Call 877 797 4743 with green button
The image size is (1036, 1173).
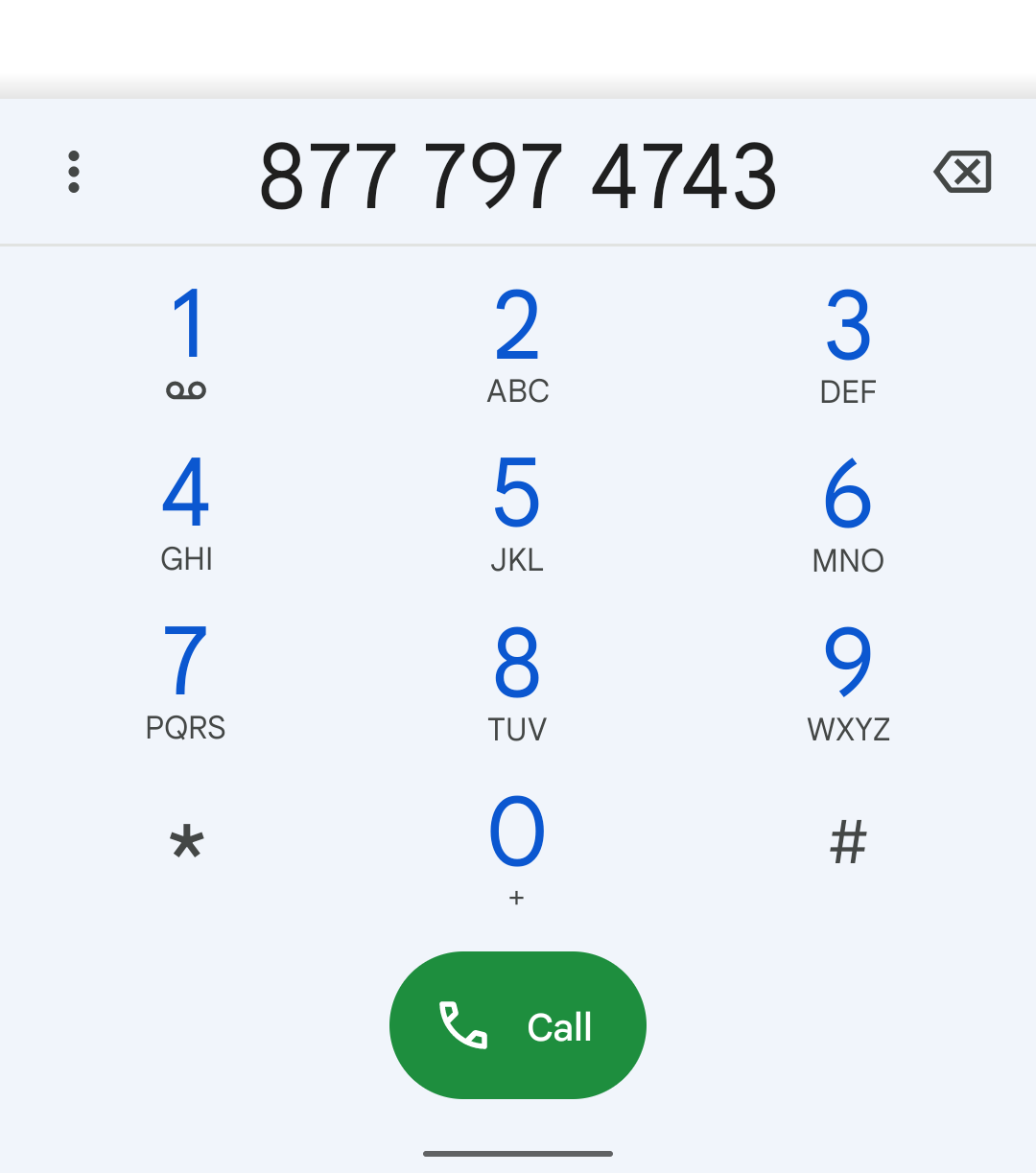click(518, 1025)
